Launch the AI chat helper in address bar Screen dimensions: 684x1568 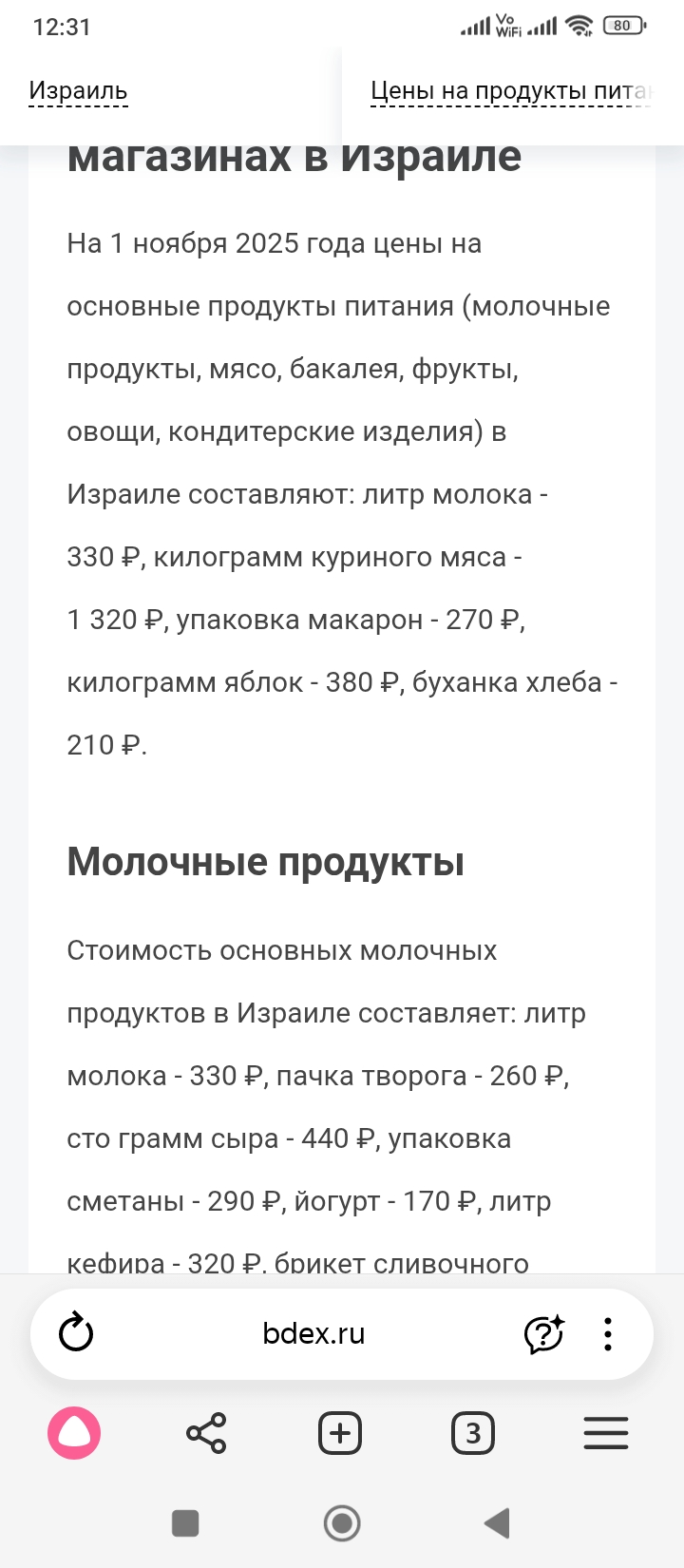542,1332
